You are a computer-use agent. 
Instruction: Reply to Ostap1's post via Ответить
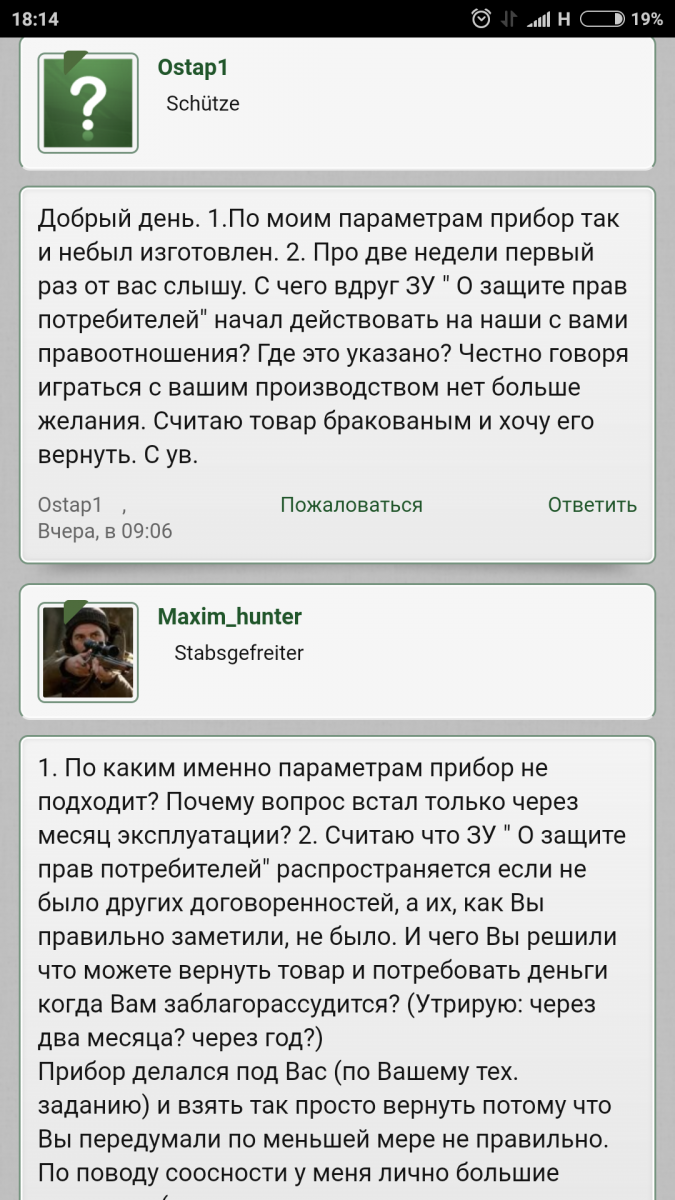[591, 505]
